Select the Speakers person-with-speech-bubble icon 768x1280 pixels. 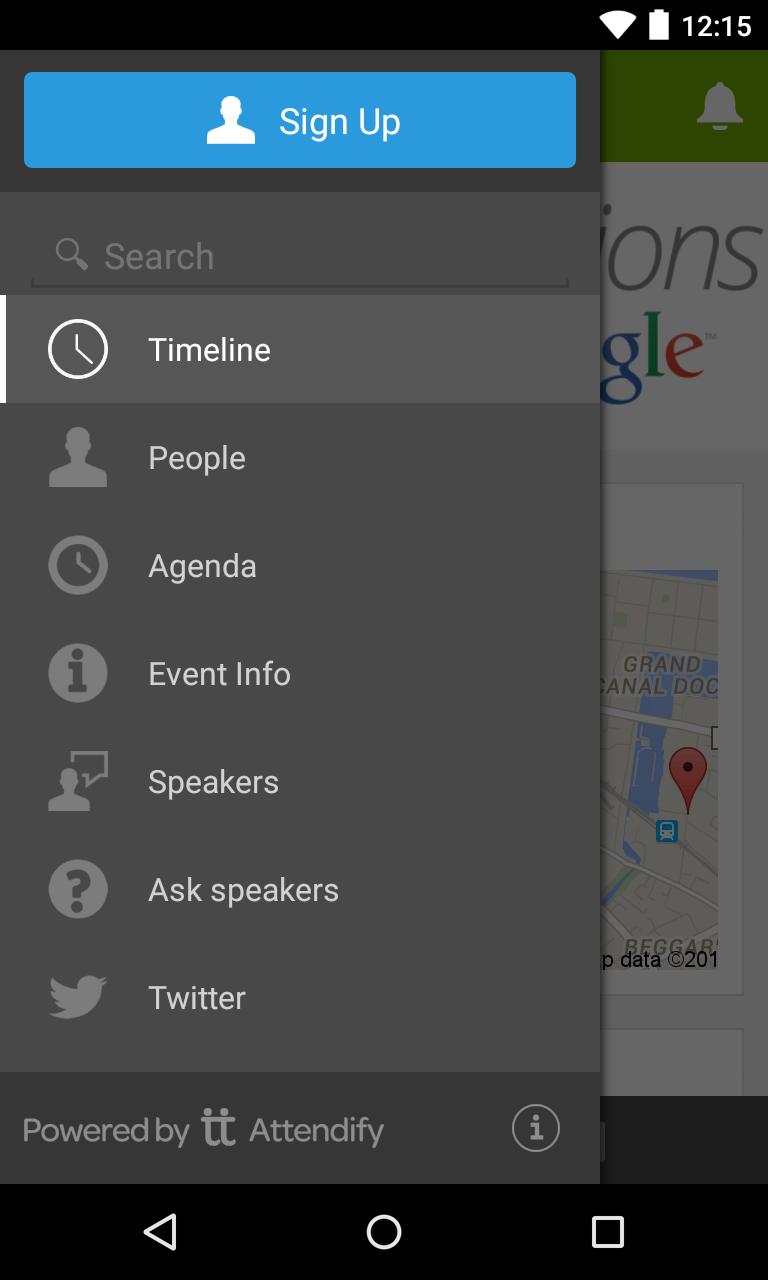click(x=77, y=781)
